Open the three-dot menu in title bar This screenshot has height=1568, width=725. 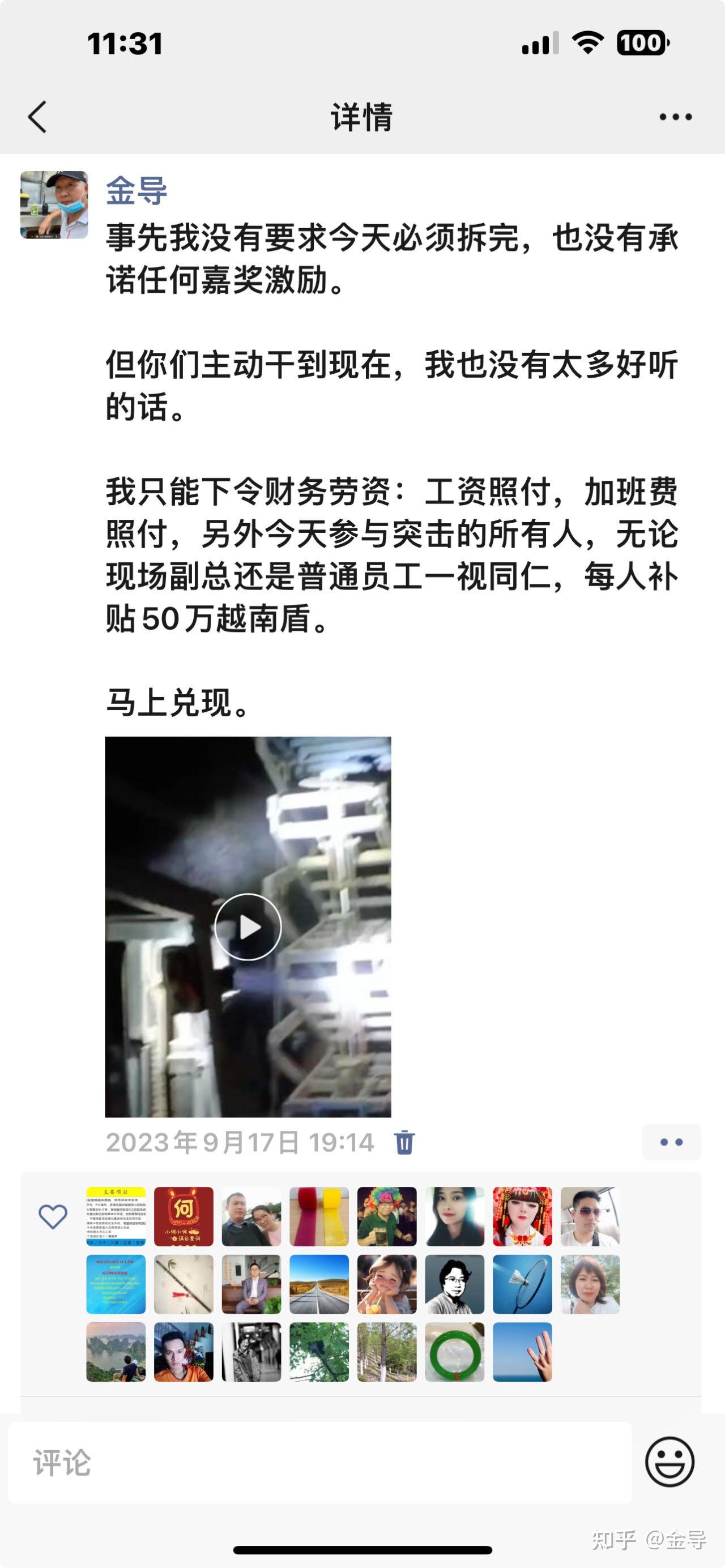[676, 117]
